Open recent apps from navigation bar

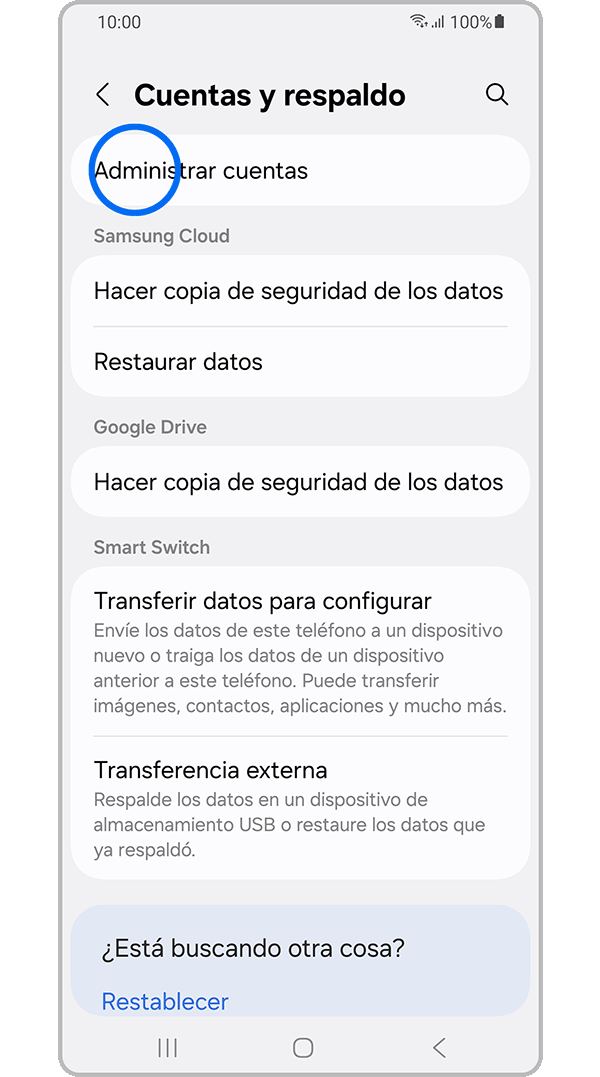click(x=168, y=1047)
